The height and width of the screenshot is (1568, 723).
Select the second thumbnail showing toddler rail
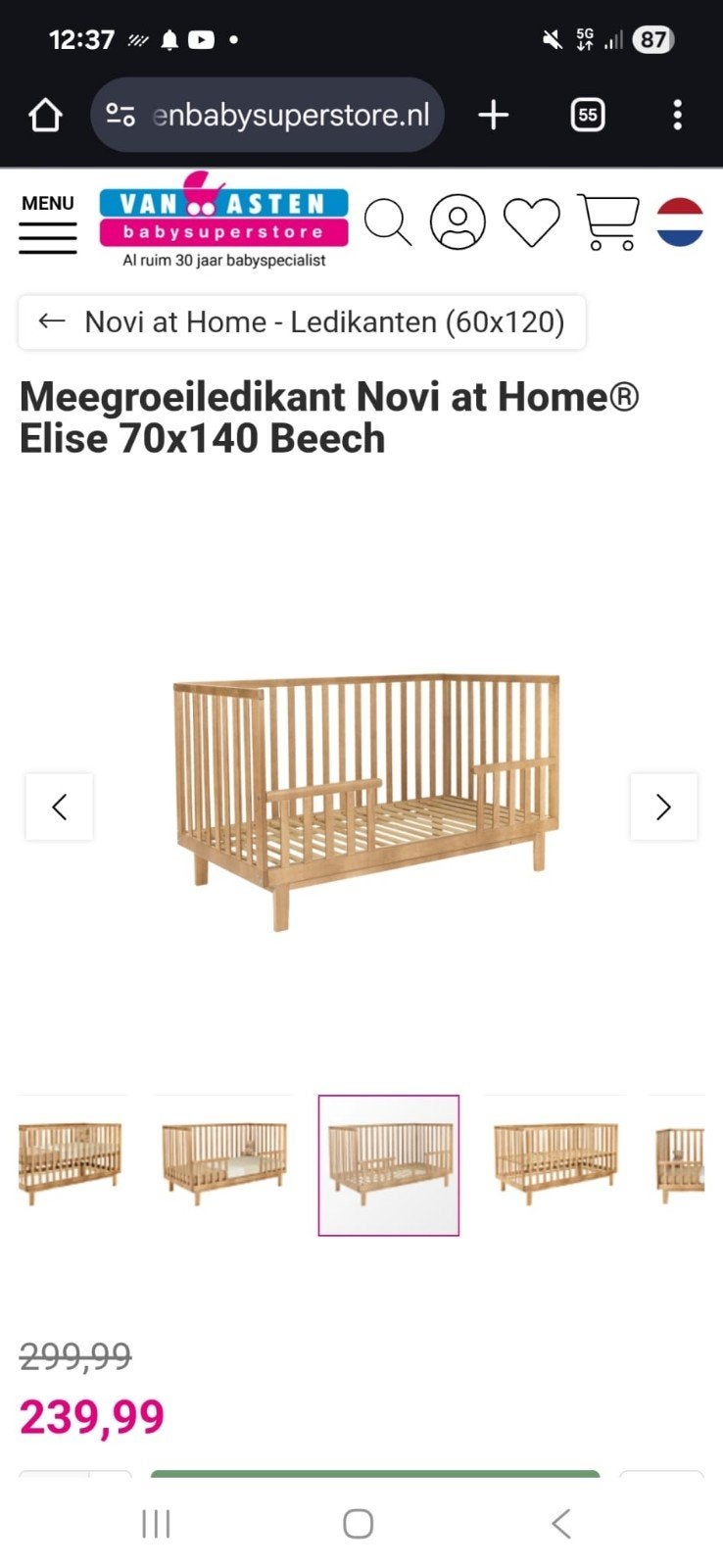pyautogui.click(x=224, y=1164)
